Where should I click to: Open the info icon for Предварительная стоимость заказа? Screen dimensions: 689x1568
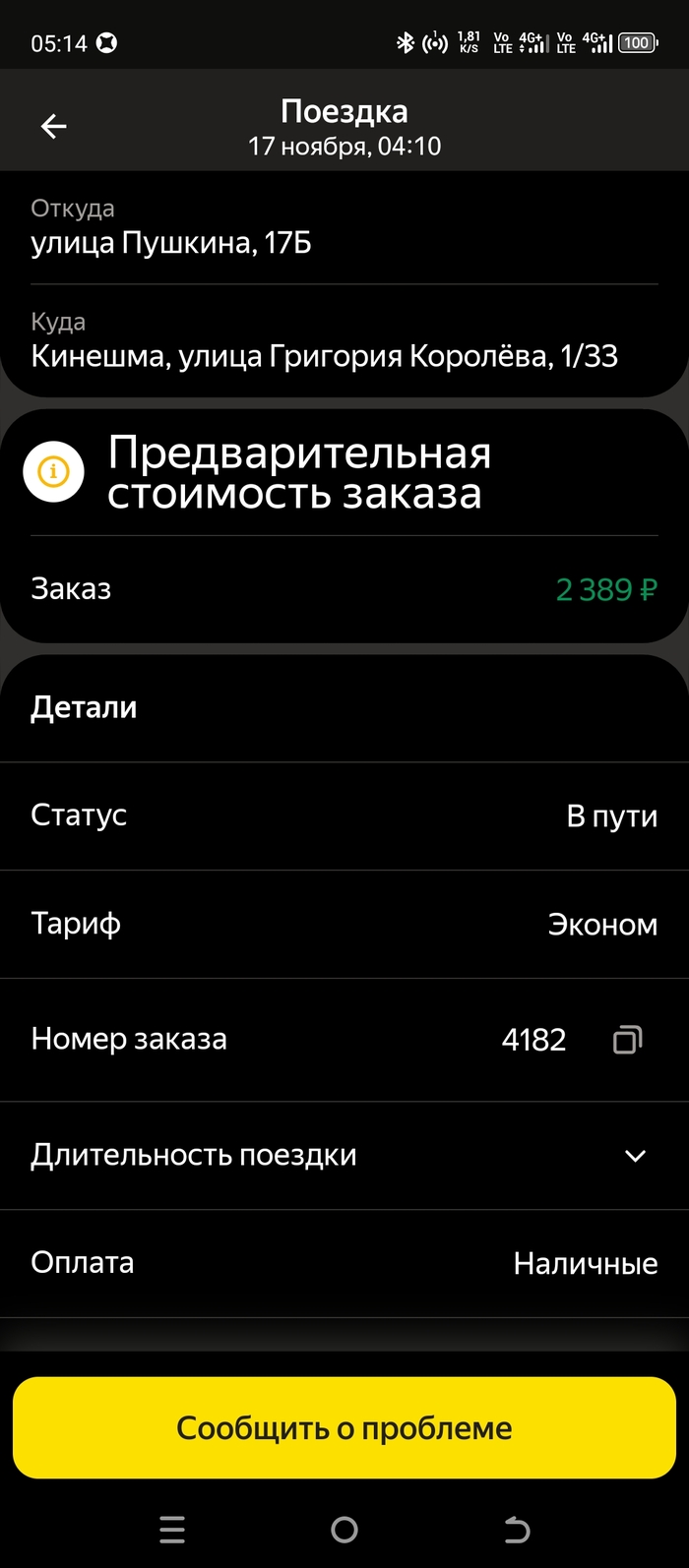coord(53,472)
